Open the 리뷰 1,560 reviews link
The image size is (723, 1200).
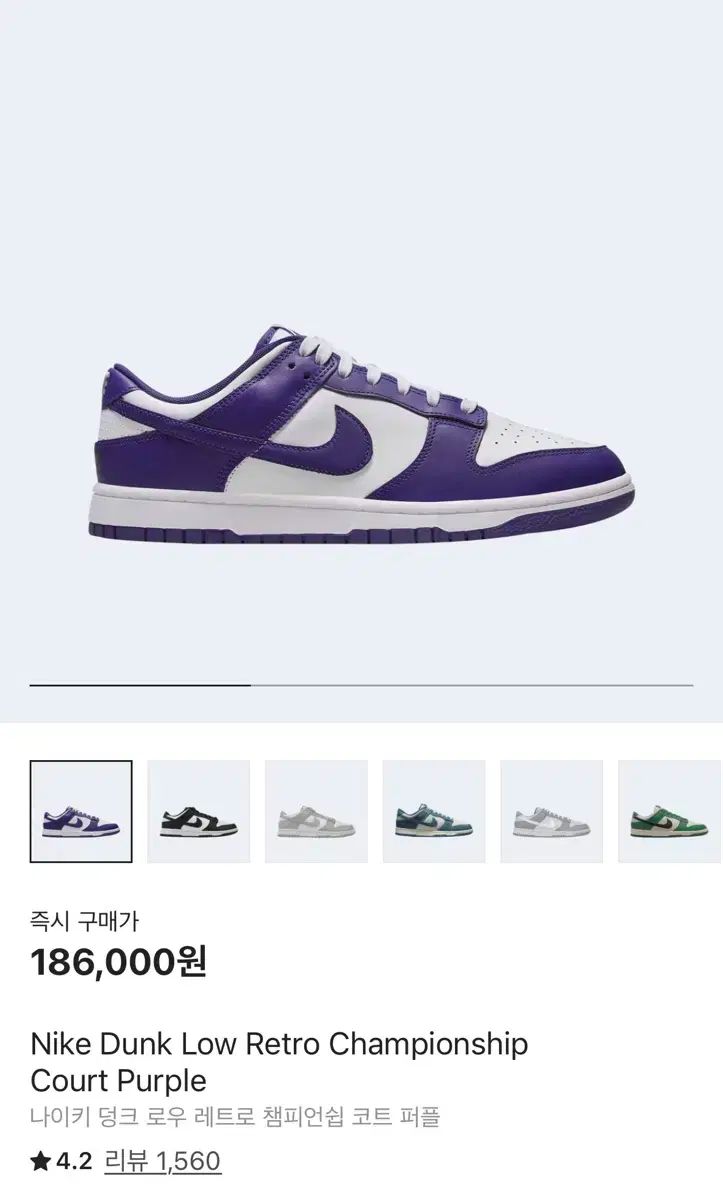(161, 1161)
